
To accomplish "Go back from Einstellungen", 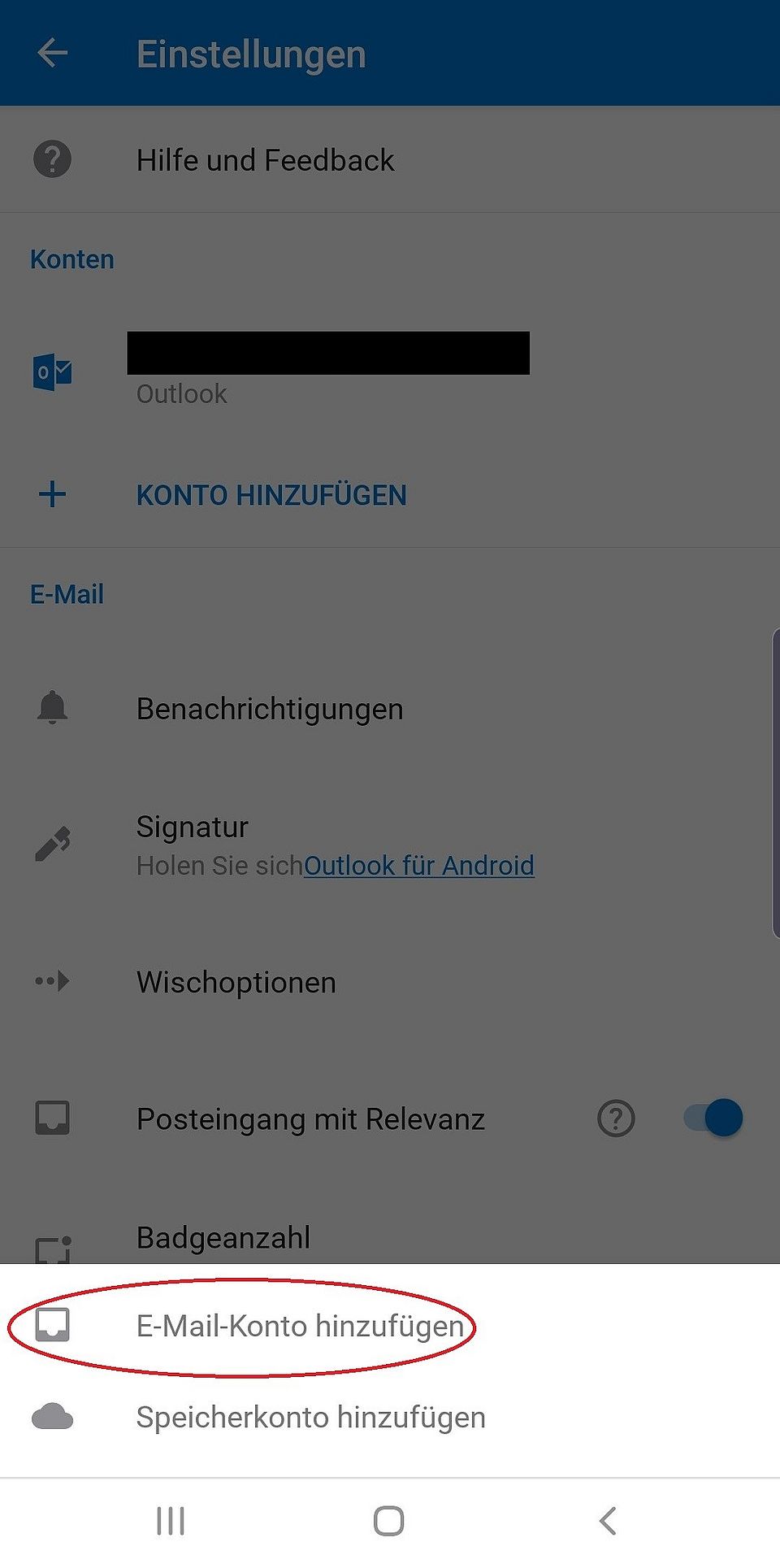I will 53,54.
